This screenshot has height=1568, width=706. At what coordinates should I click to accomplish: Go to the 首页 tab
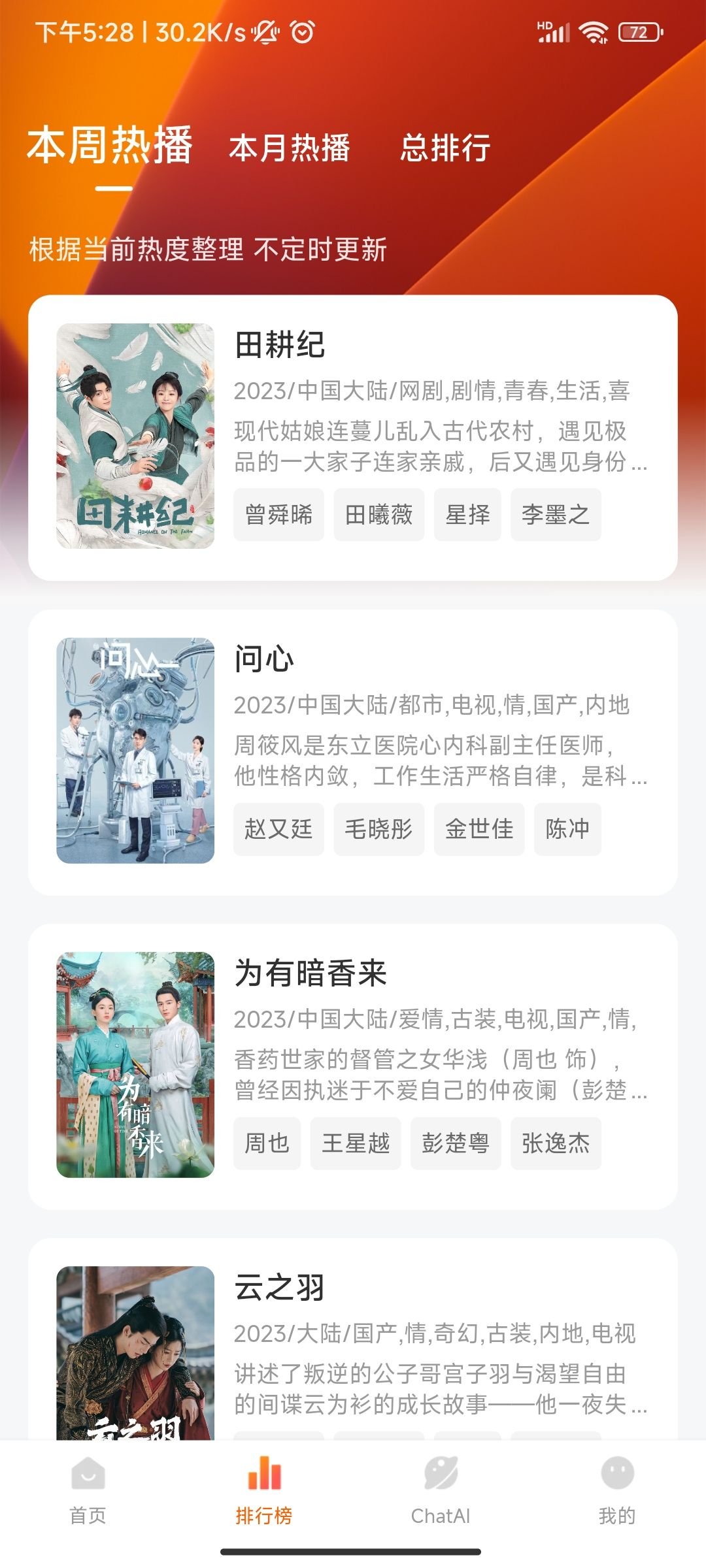click(88, 1491)
